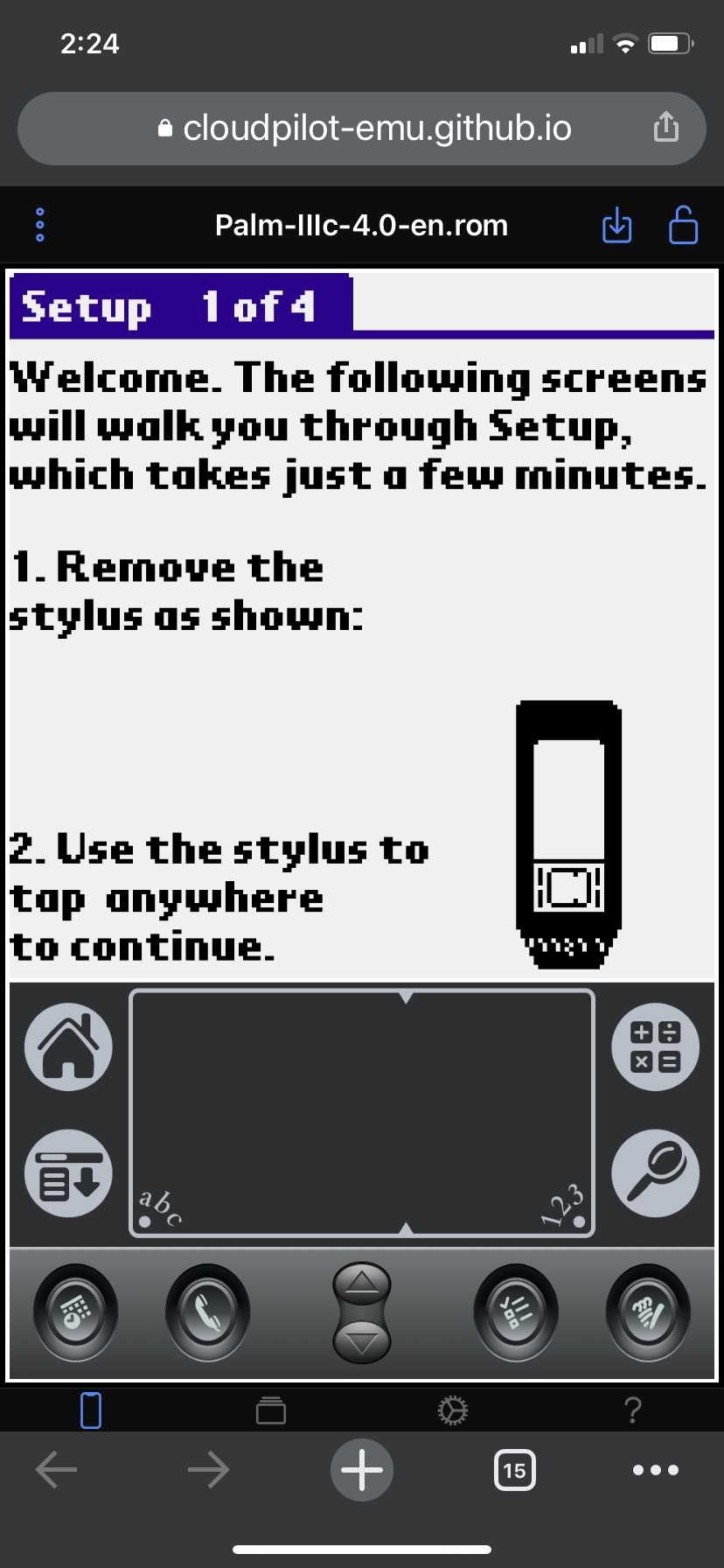Image resolution: width=724 pixels, height=1568 pixels.
Task: Tap the Palm Find magnifier button
Action: (655, 1172)
